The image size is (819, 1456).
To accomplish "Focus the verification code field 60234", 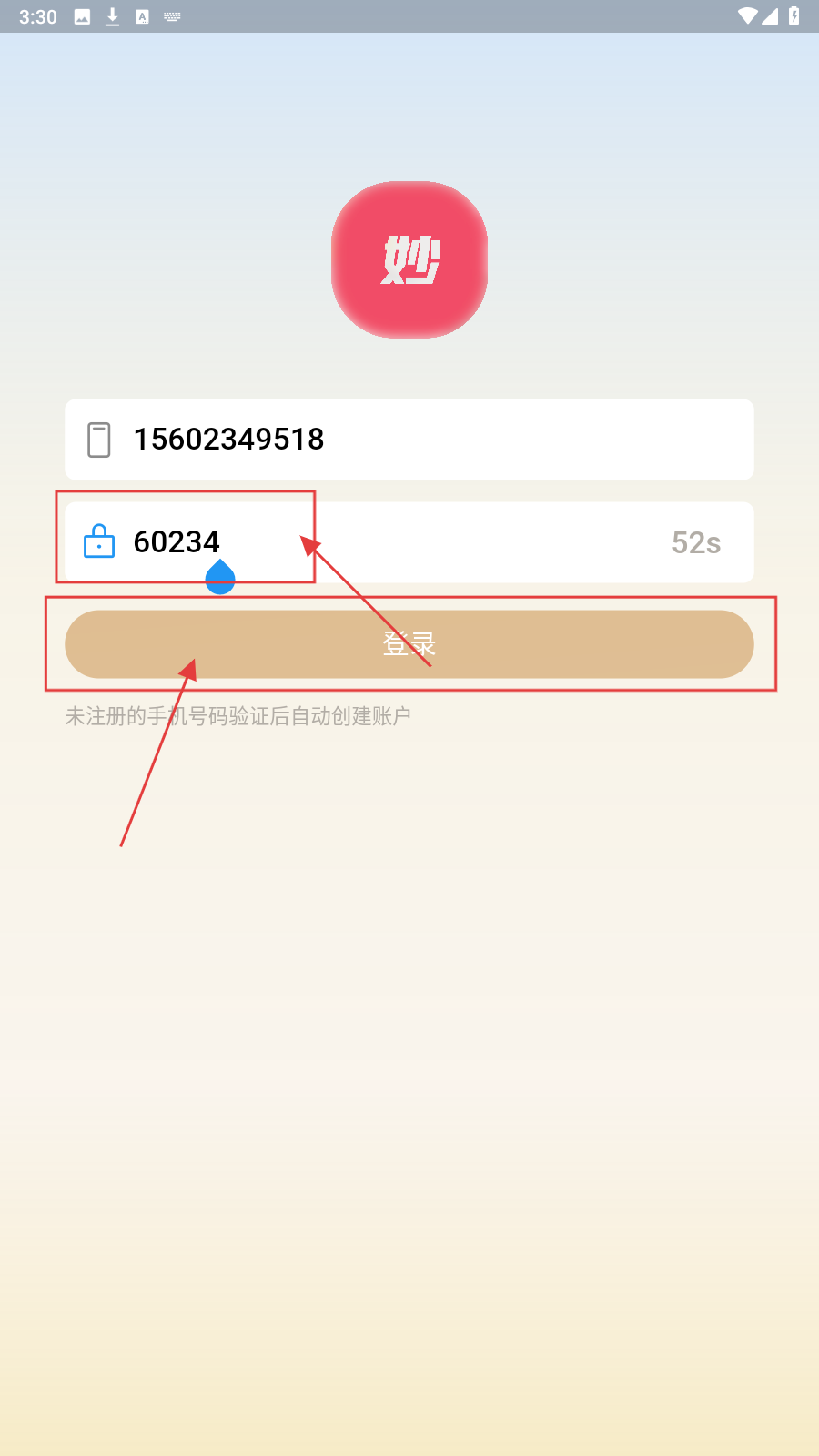I will [364, 542].
